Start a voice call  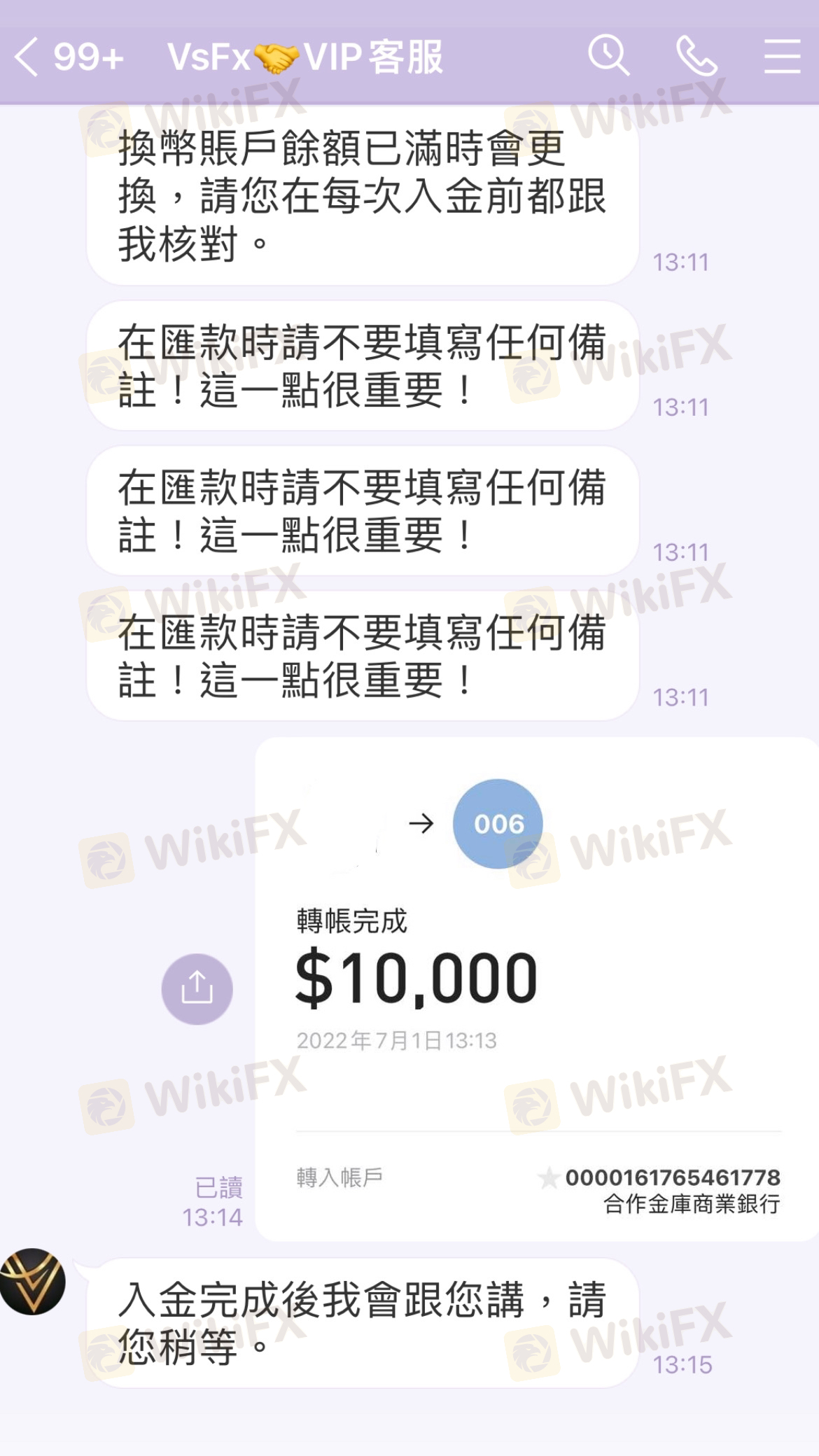[696, 56]
